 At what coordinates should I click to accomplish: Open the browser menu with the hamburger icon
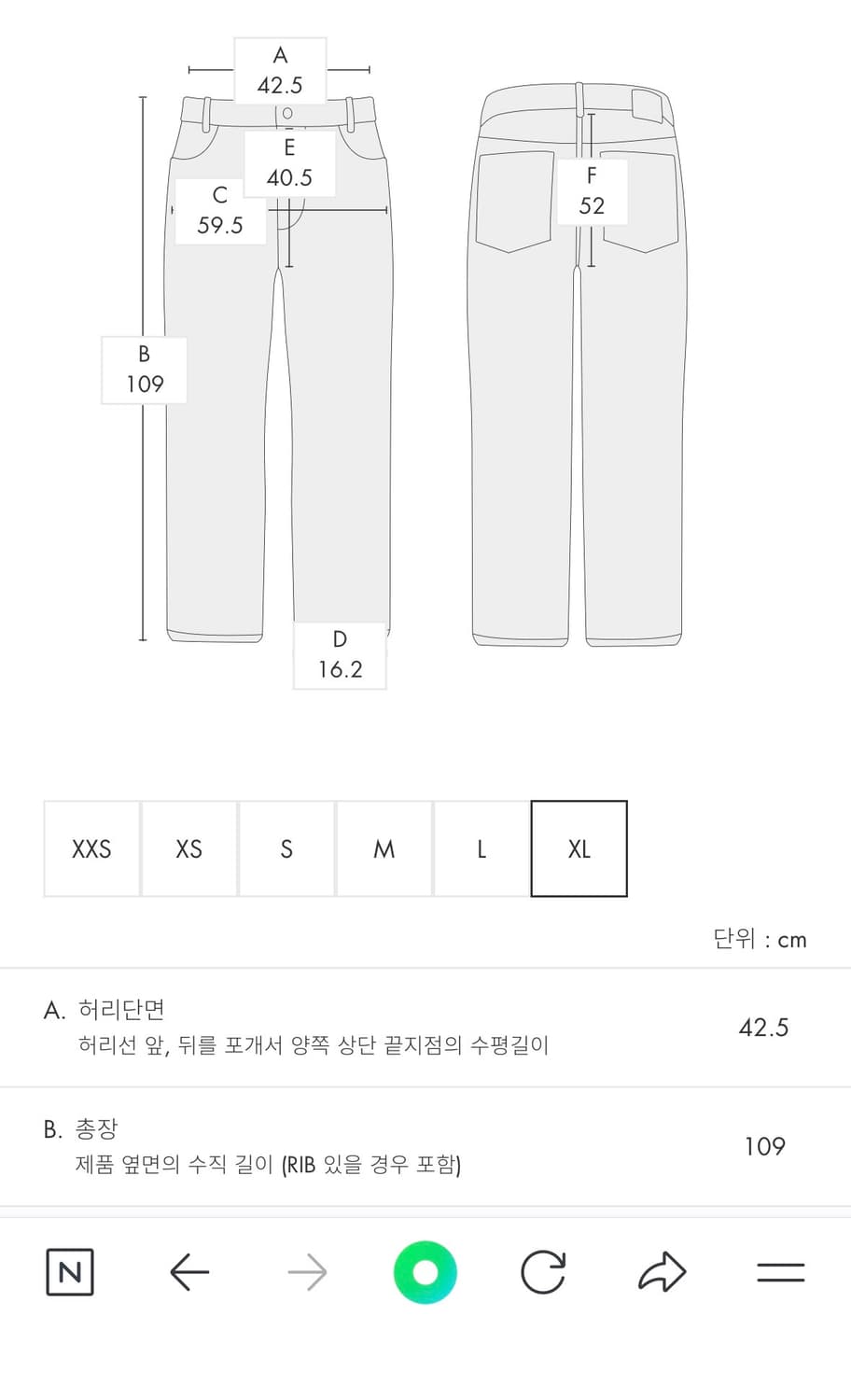779,1271
